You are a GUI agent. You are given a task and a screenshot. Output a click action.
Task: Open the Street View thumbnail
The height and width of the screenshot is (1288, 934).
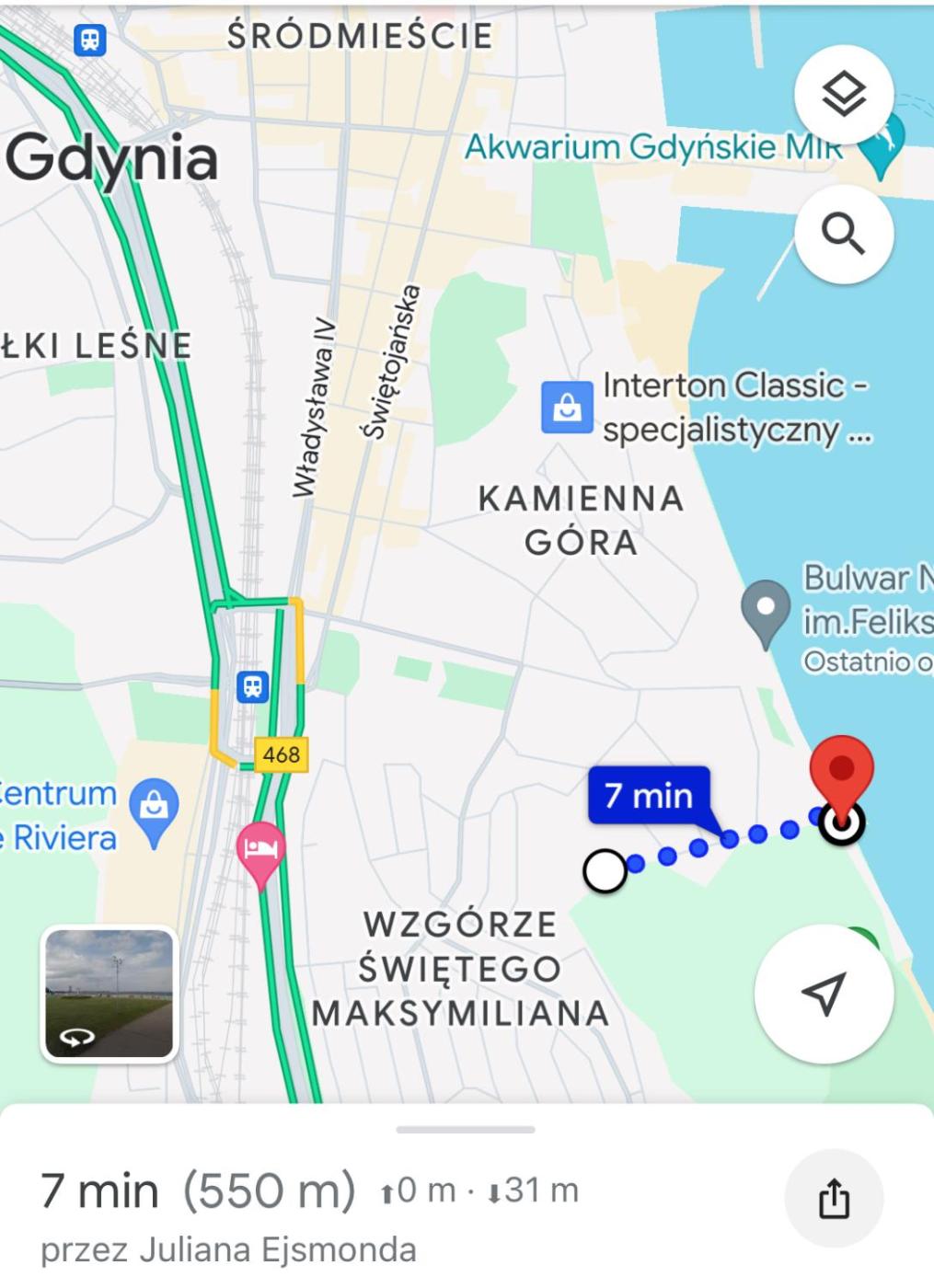pos(110,994)
